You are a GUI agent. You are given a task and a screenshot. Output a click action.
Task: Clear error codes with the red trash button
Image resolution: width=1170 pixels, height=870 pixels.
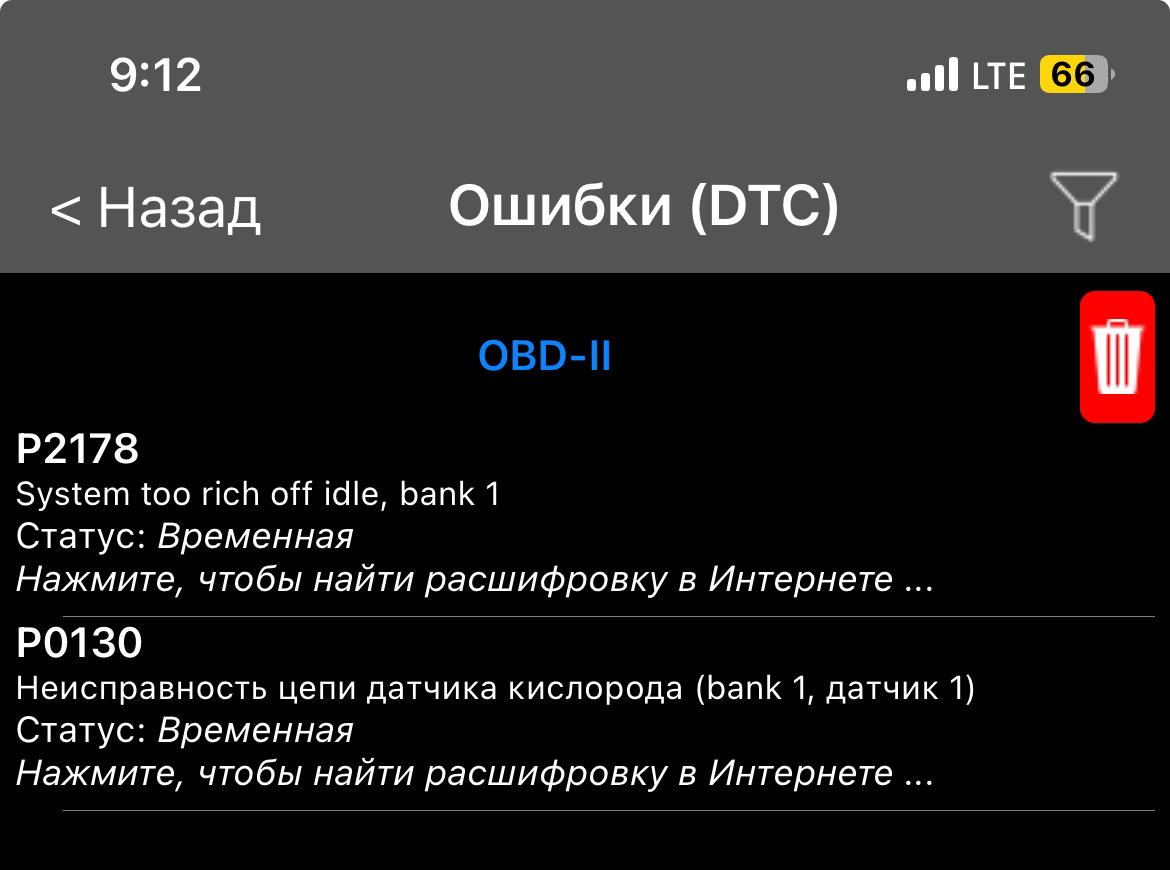click(x=1117, y=357)
